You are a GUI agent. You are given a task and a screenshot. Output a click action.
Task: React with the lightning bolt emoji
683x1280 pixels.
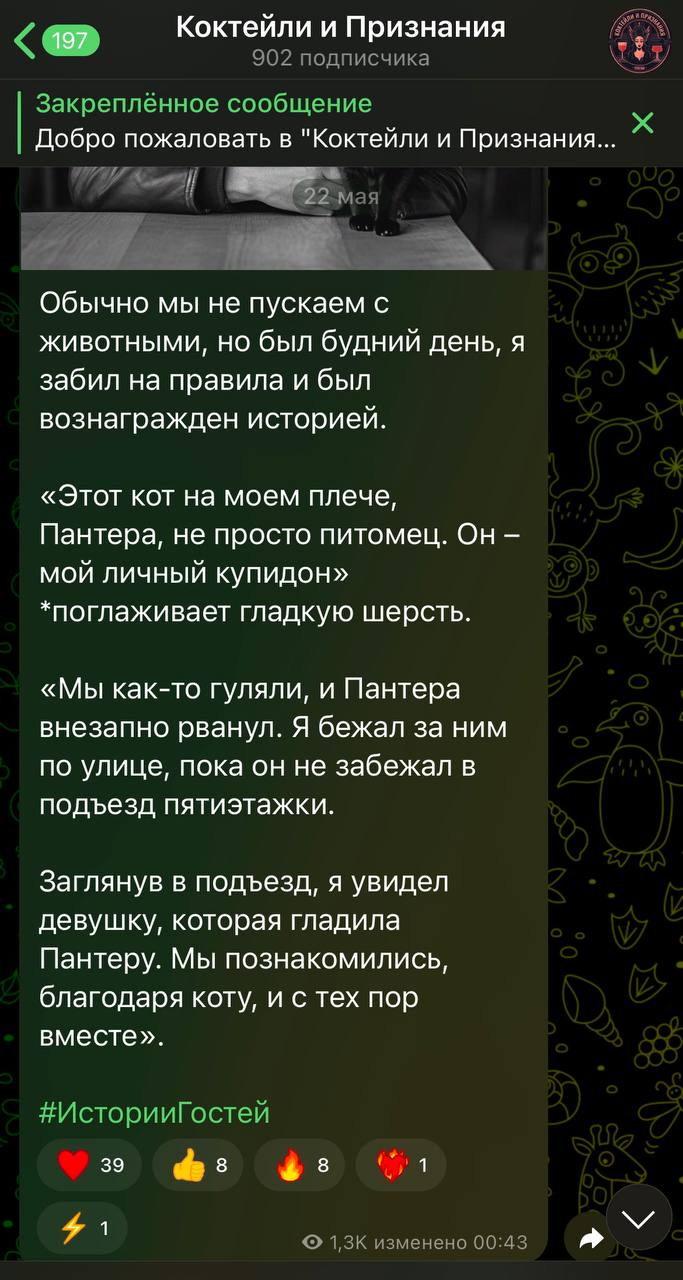[82, 1227]
